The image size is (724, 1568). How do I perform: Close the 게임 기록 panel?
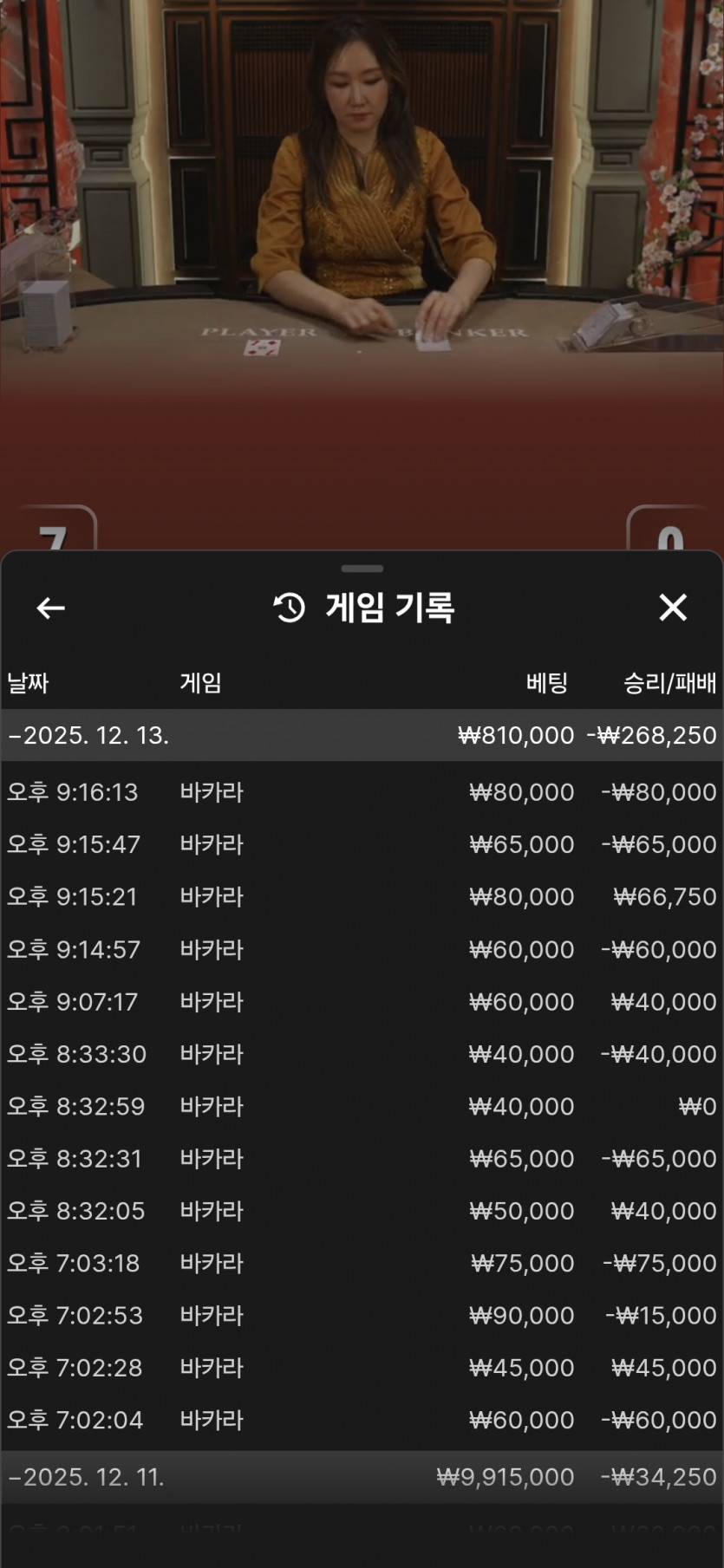pyautogui.click(x=673, y=608)
